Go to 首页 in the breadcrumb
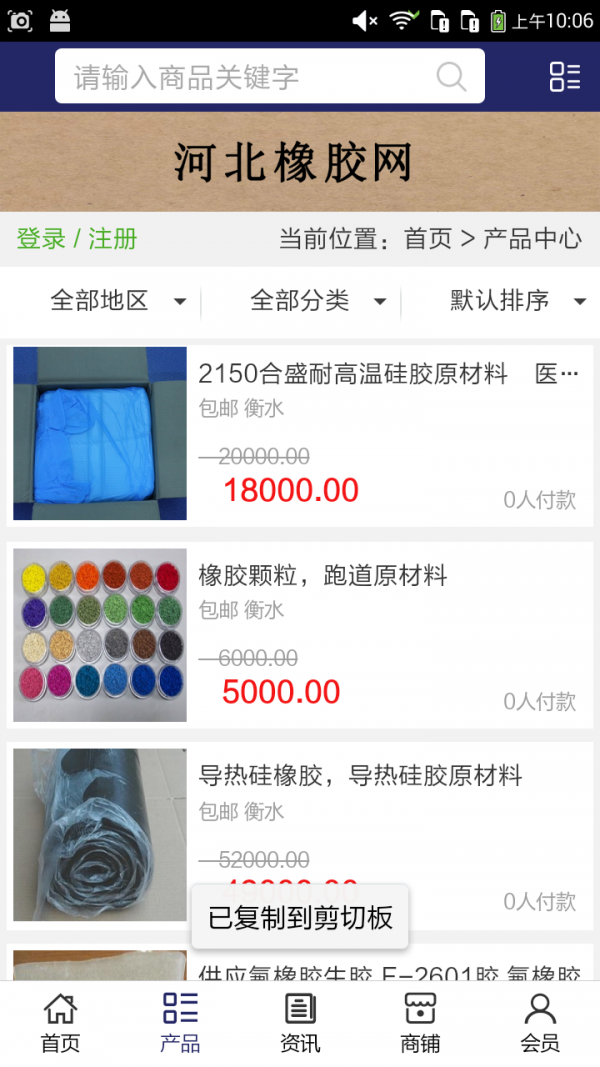 428,239
